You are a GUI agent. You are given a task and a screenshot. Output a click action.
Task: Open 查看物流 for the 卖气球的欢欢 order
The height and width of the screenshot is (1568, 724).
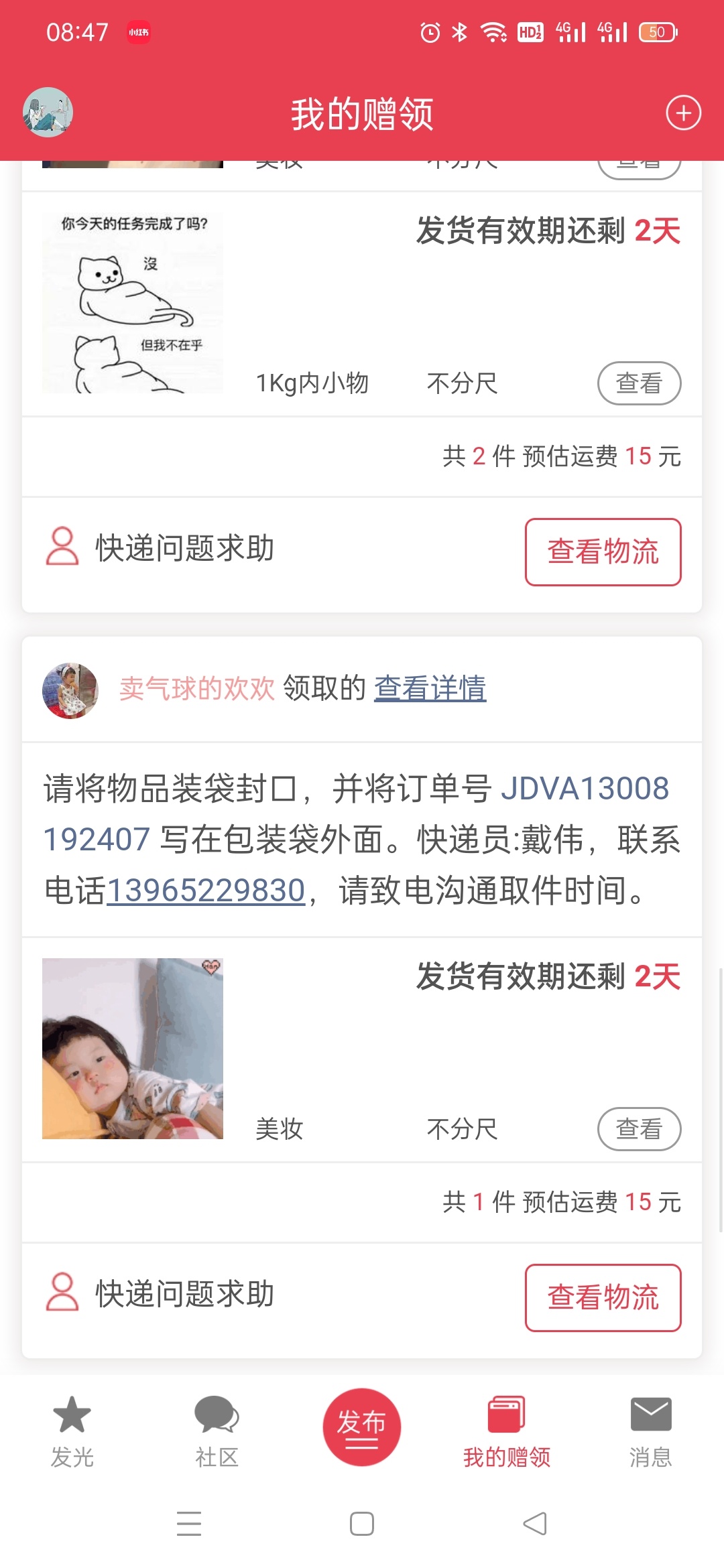[x=603, y=1297]
